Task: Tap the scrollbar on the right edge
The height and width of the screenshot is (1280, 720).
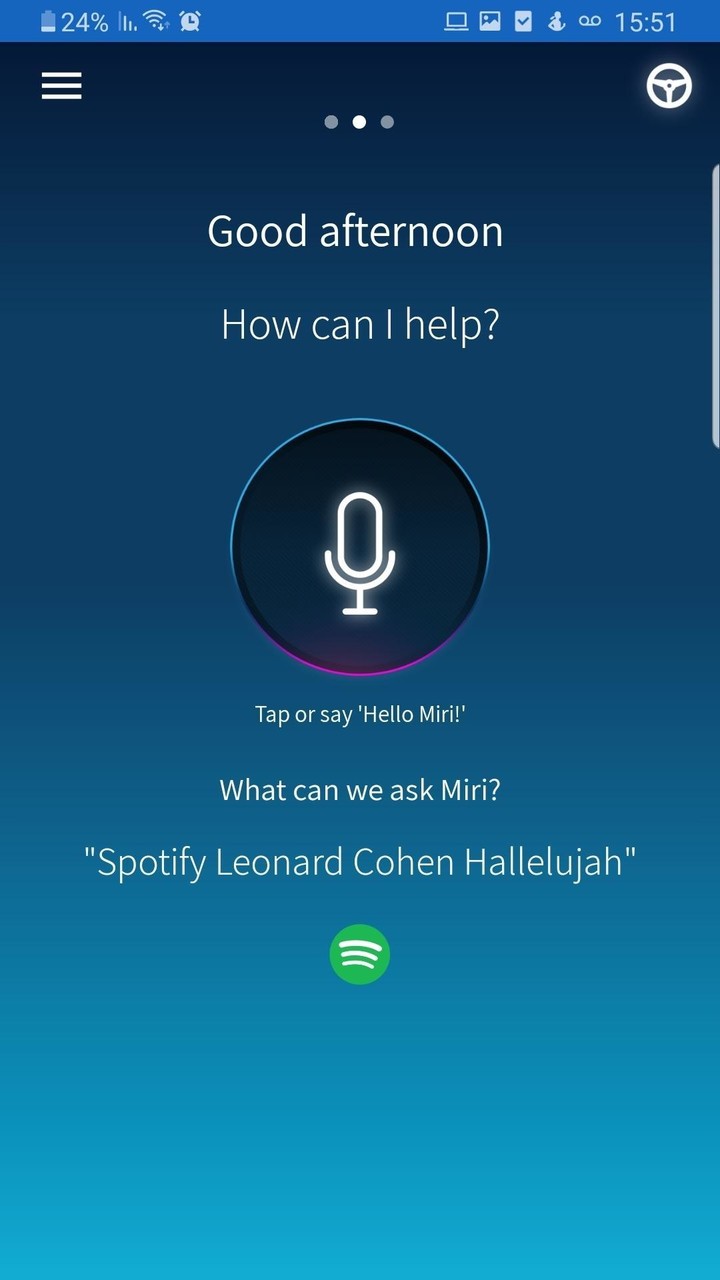Action: coord(714,300)
